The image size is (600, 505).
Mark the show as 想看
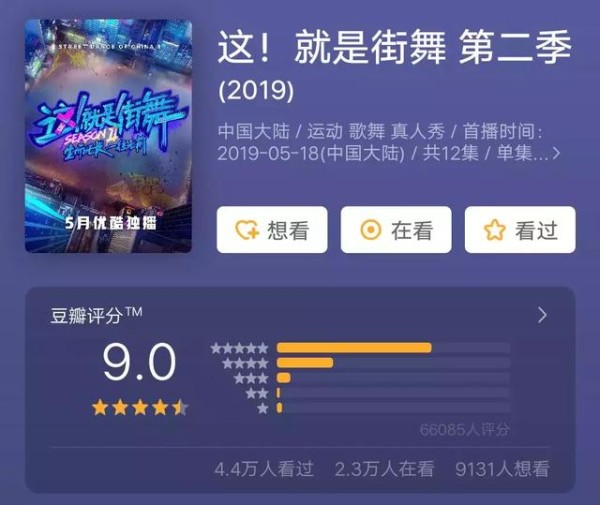(x=272, y=230)
